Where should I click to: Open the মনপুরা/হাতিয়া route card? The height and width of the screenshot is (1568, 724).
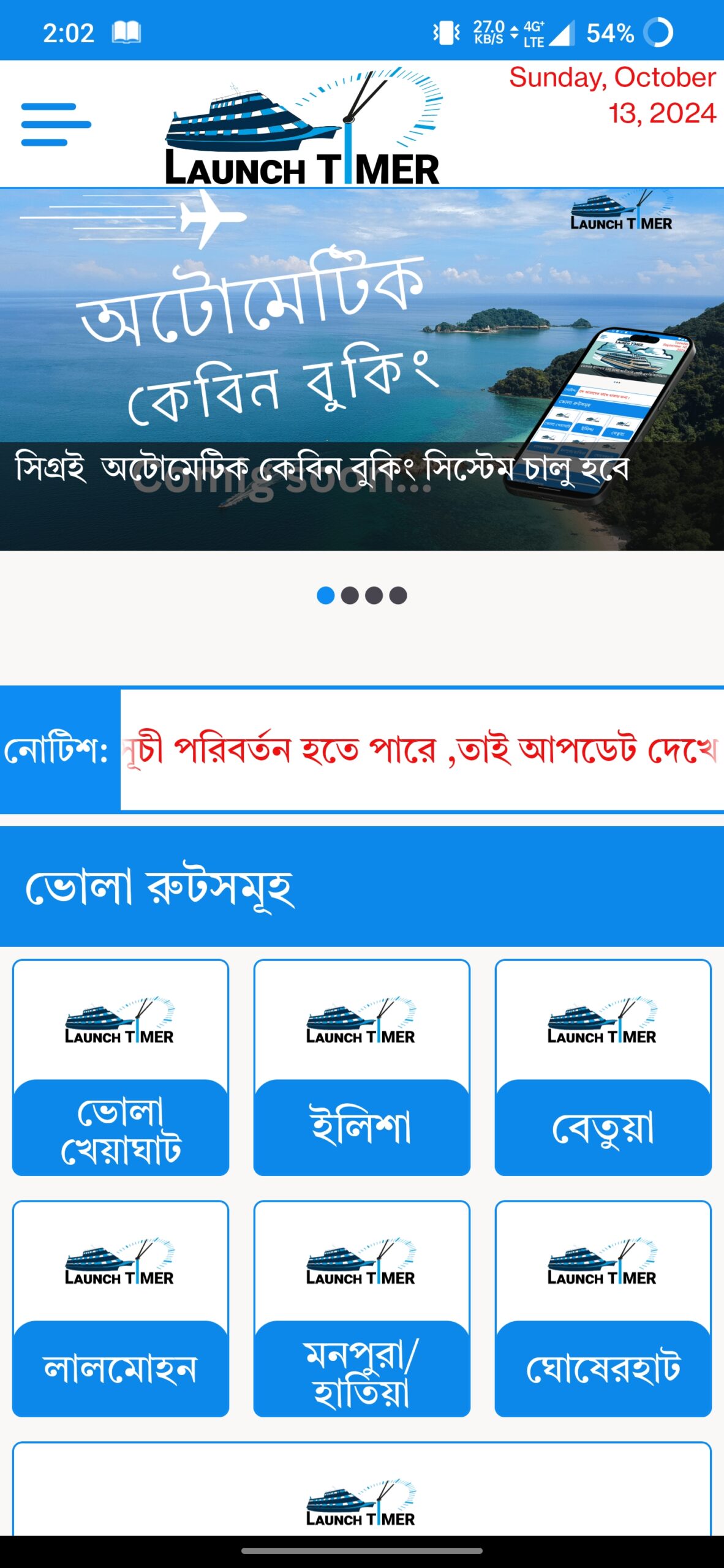coord(361,1308)
